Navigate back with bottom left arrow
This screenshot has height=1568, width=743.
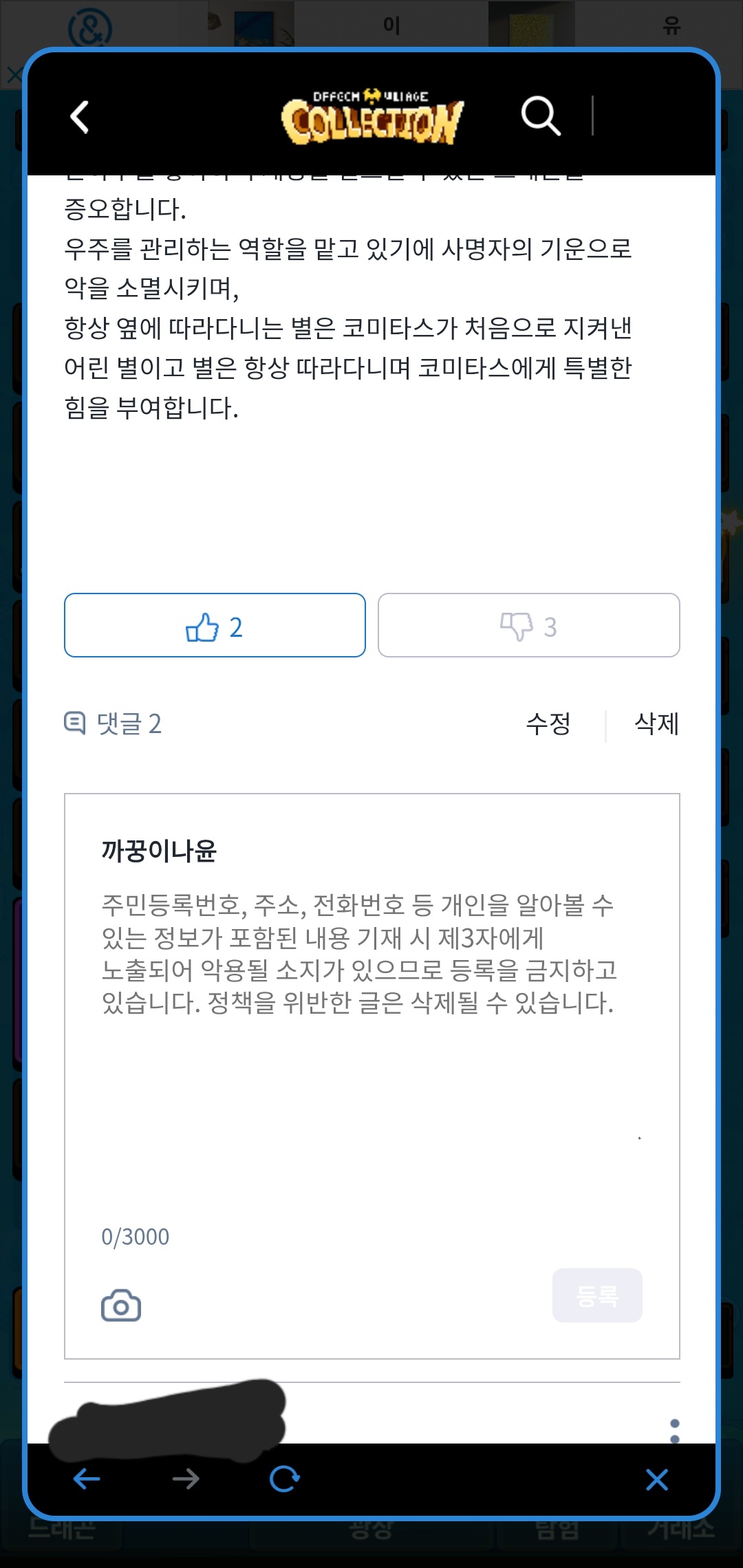[x=87, y=1479]
